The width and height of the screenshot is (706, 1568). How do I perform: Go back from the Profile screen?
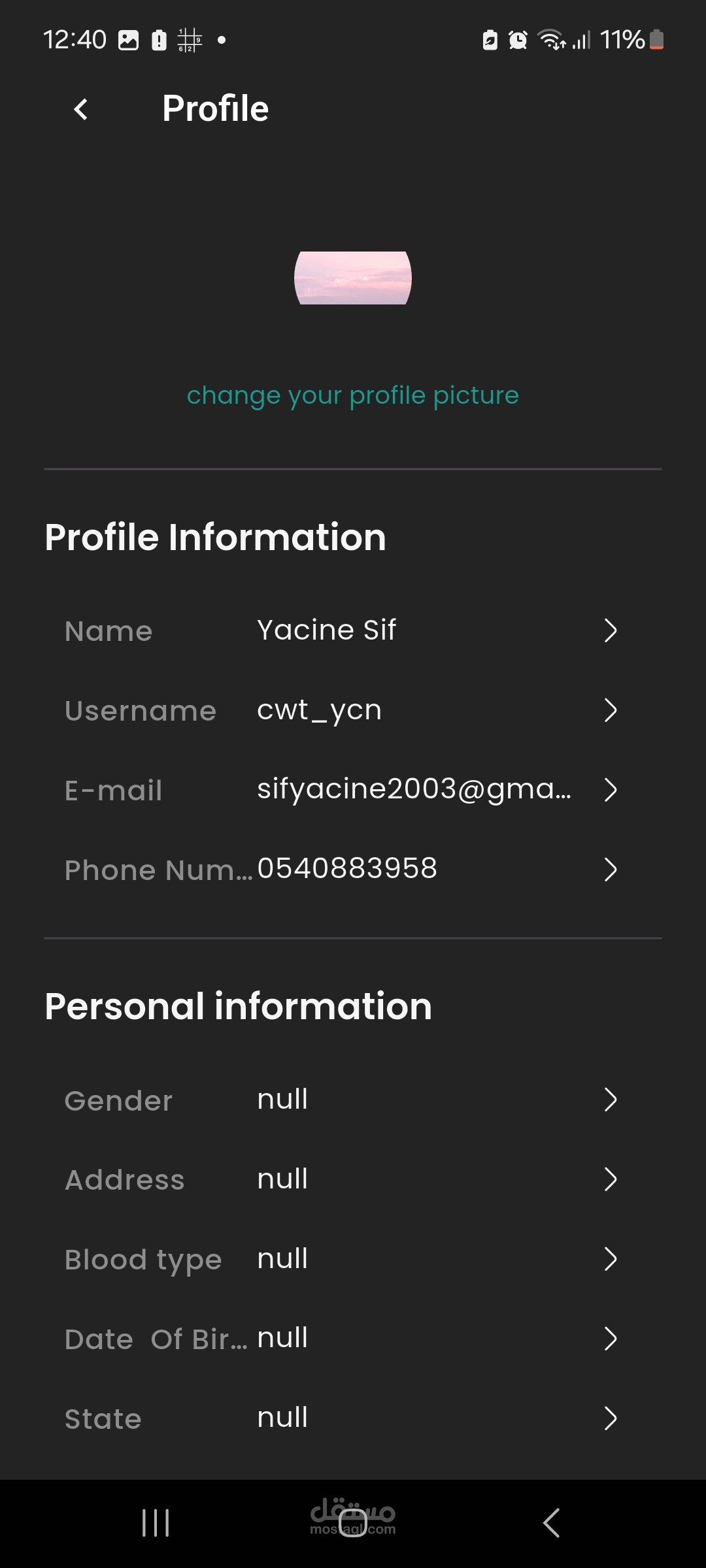pyautogui.click(x=81, y=109)
